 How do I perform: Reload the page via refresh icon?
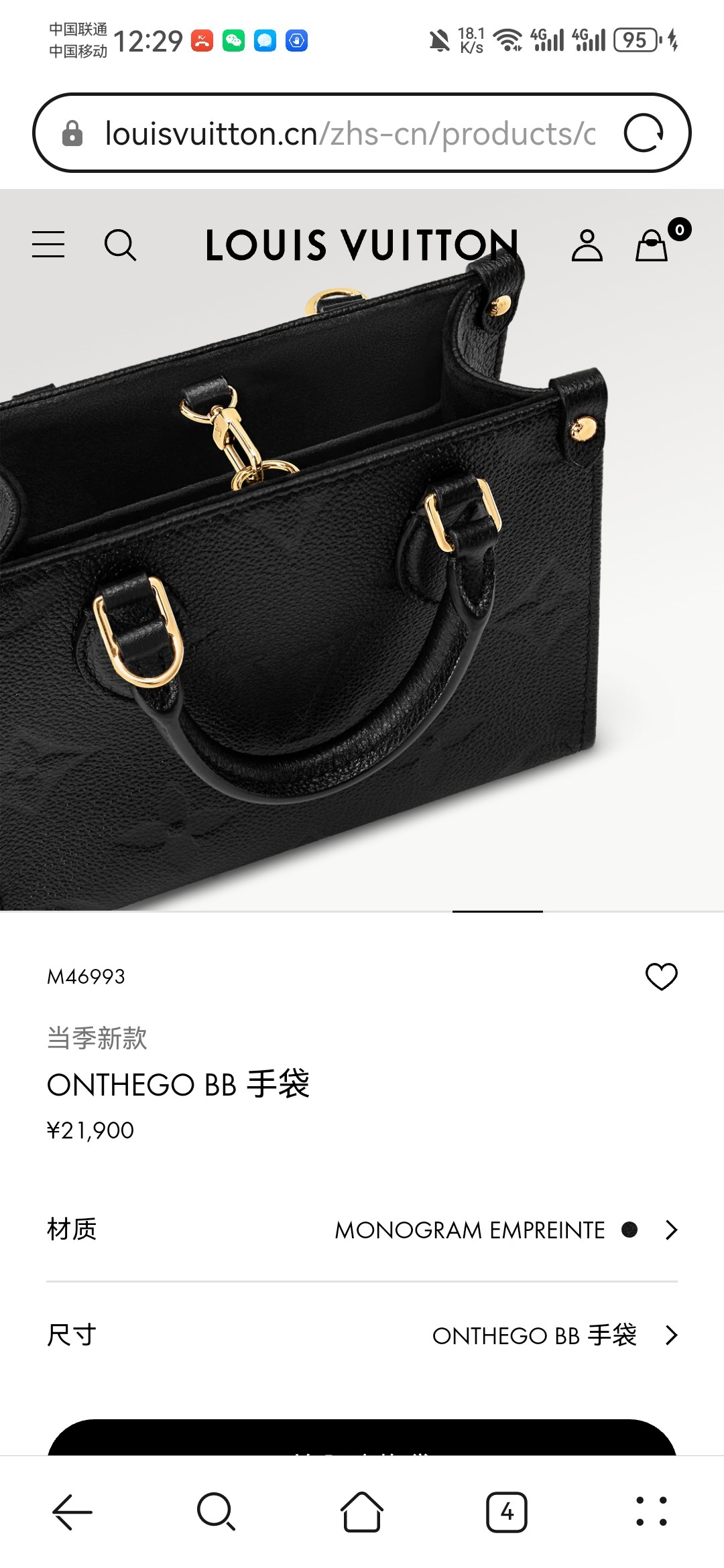click(644, 133)
